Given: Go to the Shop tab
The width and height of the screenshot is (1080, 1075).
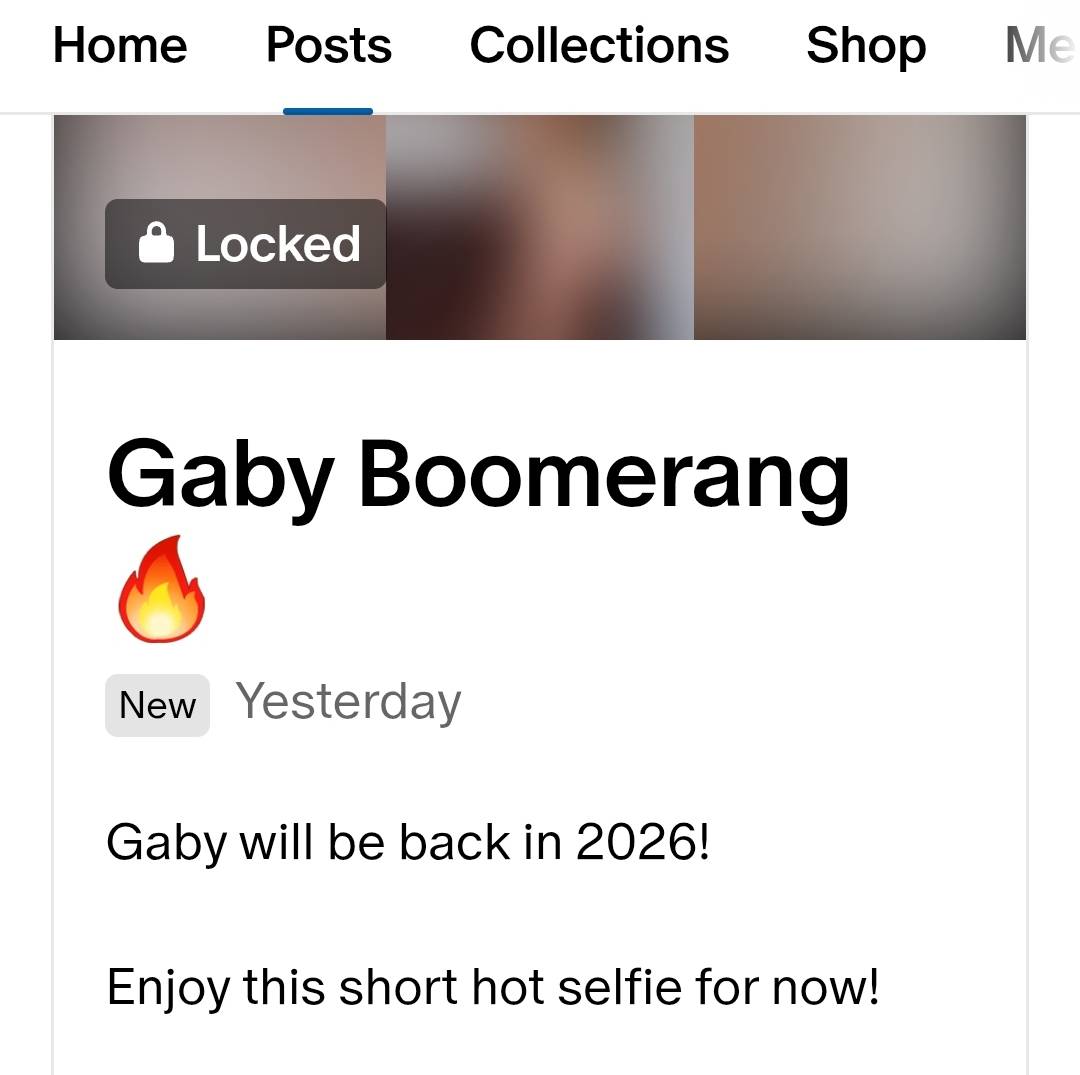Looking at the screenshot, I should pos(866,46).
